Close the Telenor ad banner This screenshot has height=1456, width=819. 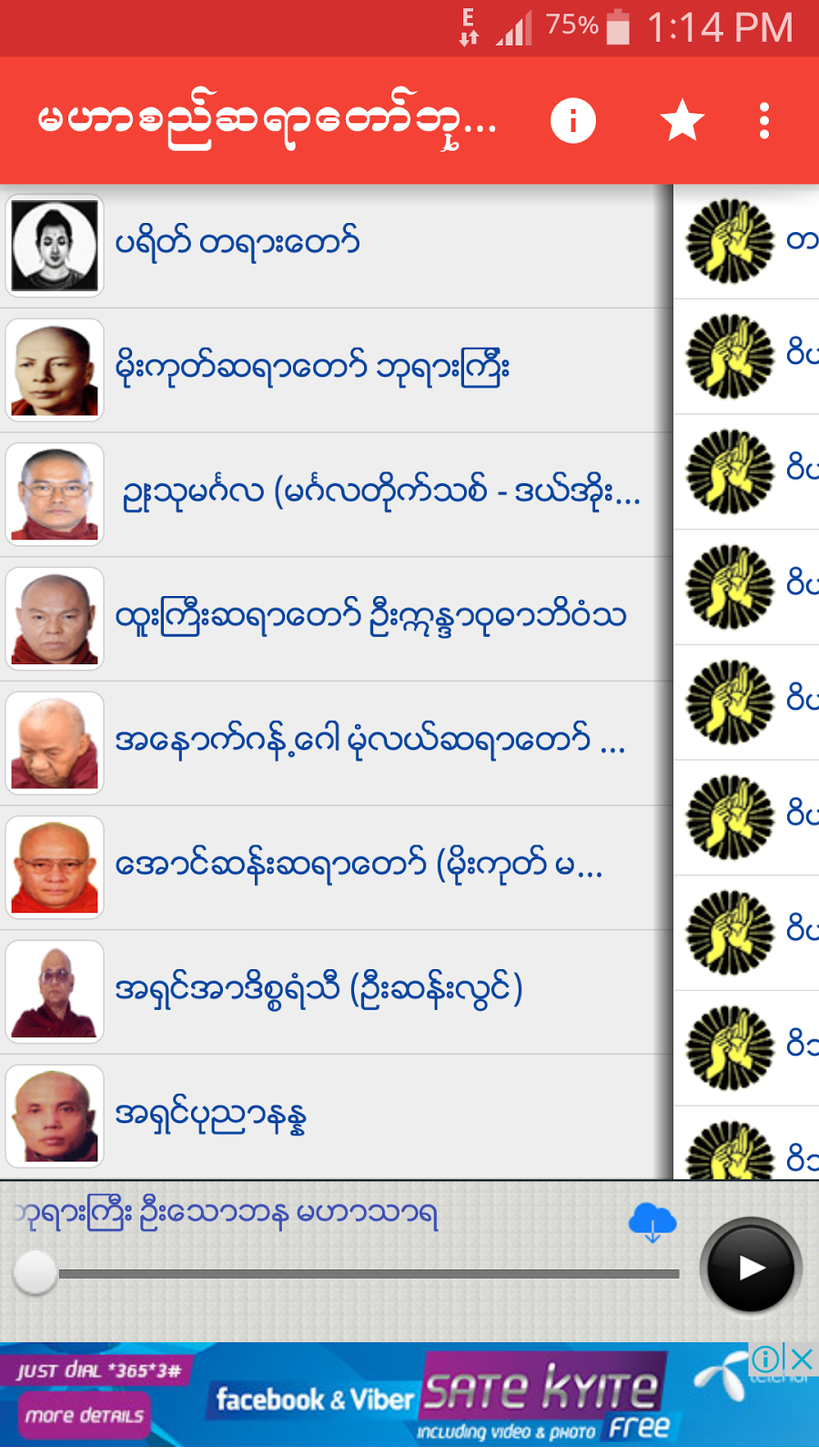(x=802, y=1360)
